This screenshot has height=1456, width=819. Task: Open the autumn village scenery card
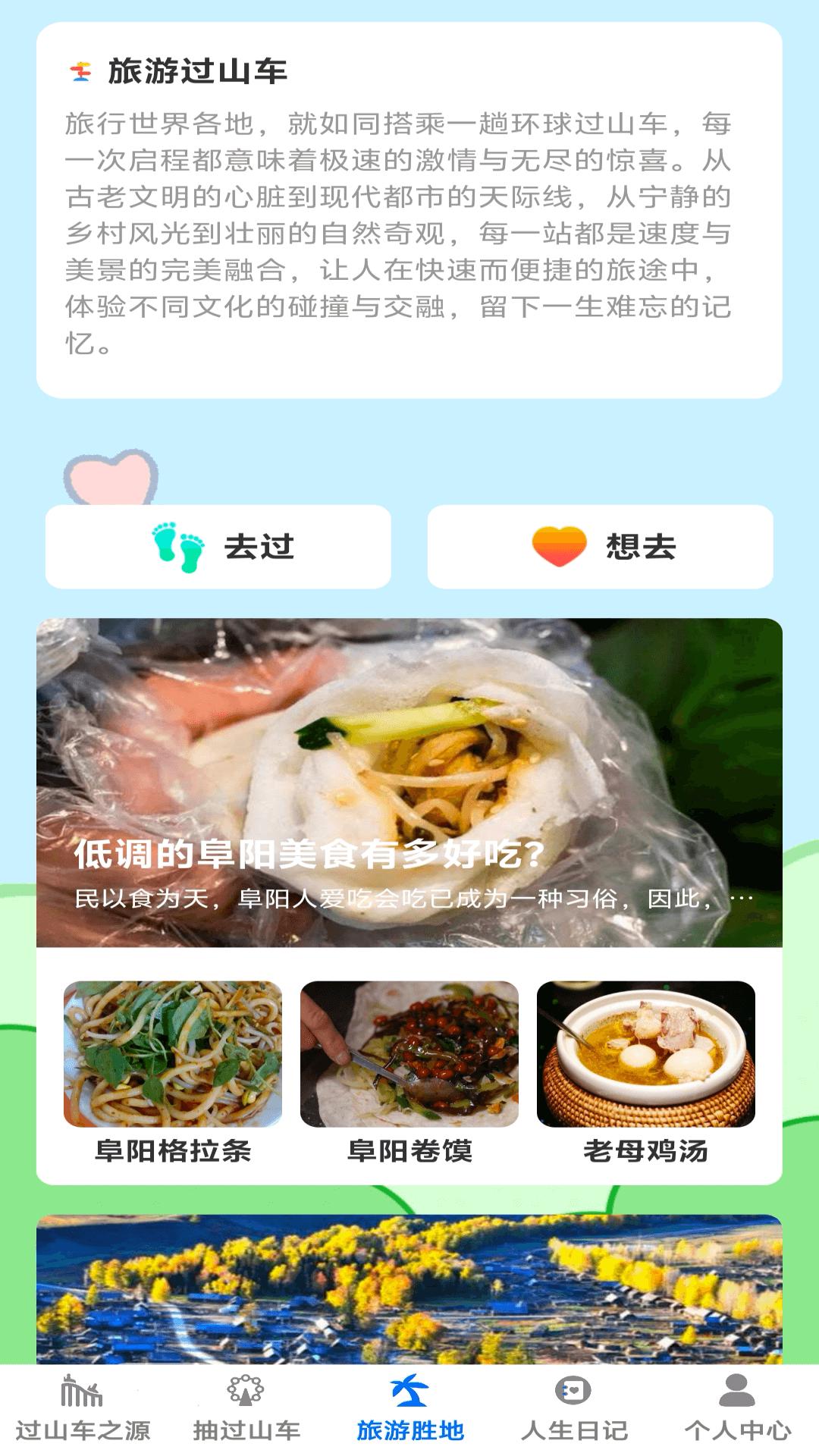coord(409,1288)
